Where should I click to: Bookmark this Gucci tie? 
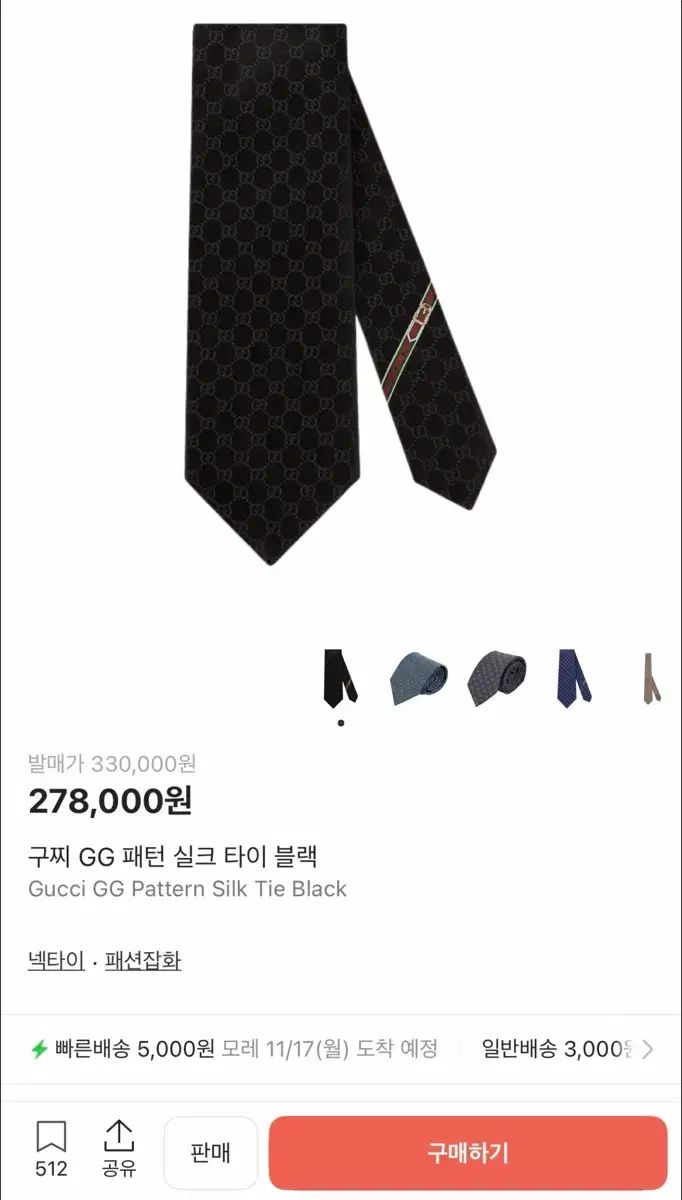(x=51, y=1148)
